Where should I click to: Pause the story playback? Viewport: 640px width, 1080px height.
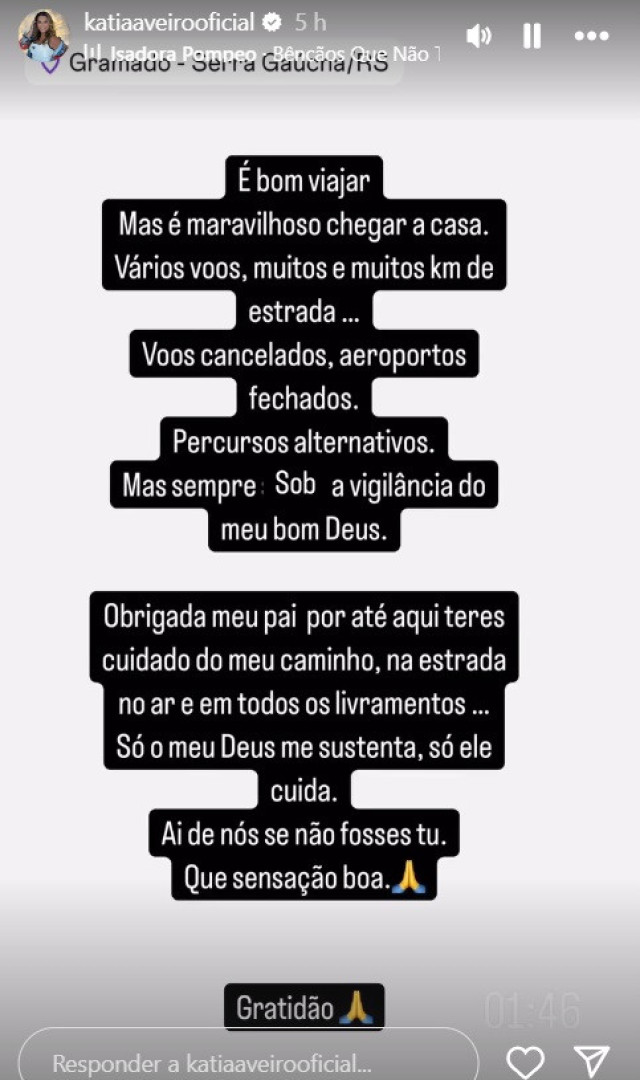532,37
